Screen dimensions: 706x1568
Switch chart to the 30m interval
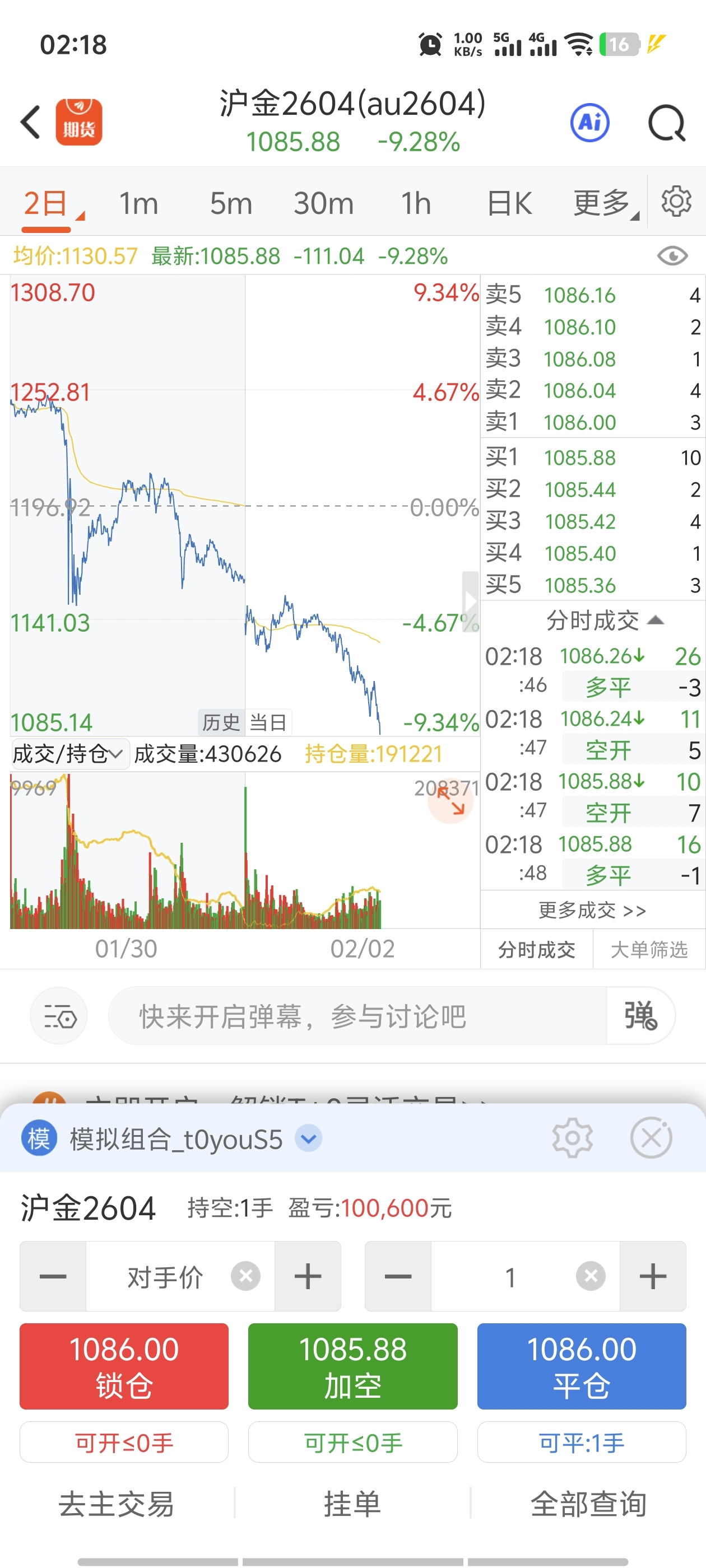click(x=323, y=203)
